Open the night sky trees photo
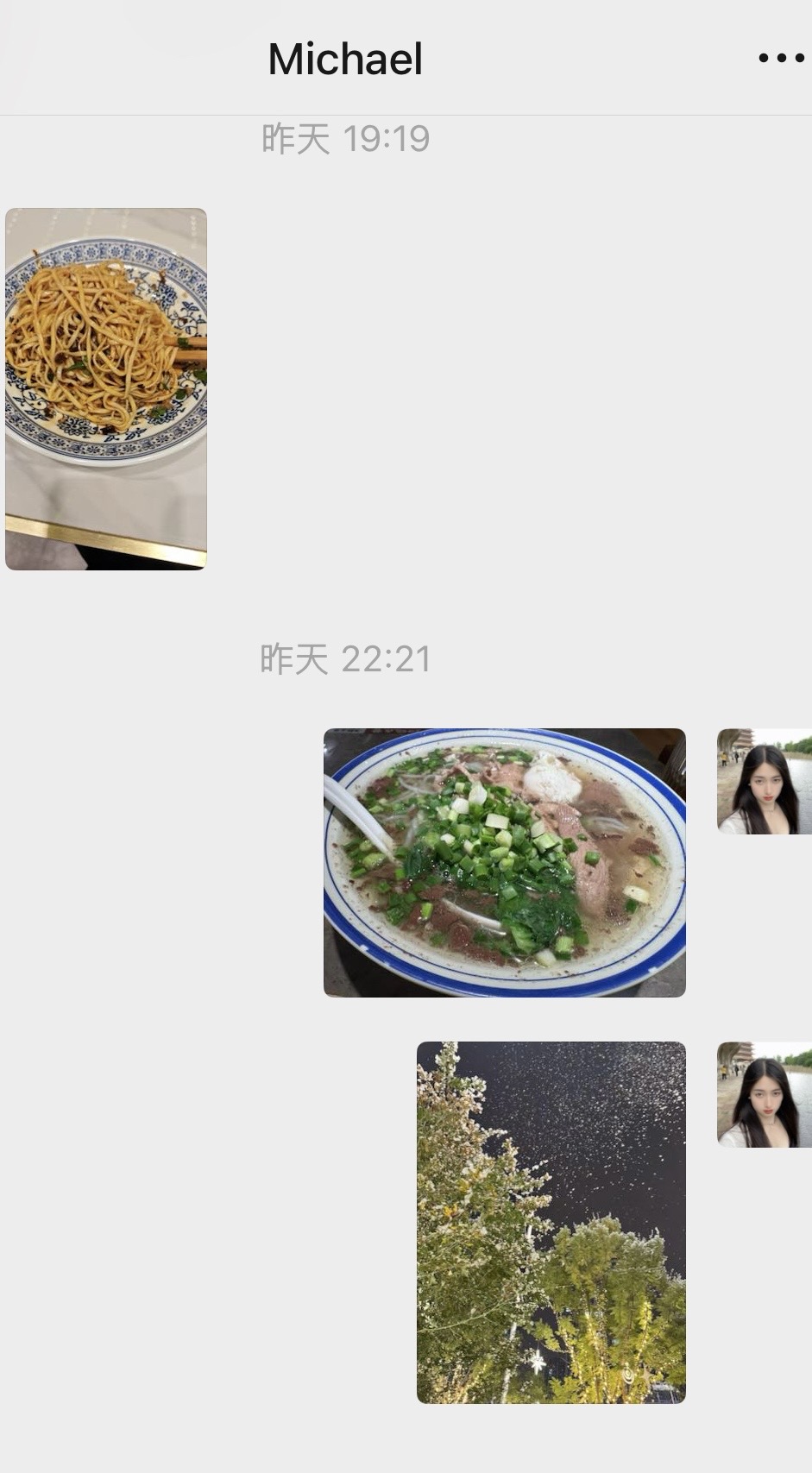812x1473 pixels. coord(551,1223)
